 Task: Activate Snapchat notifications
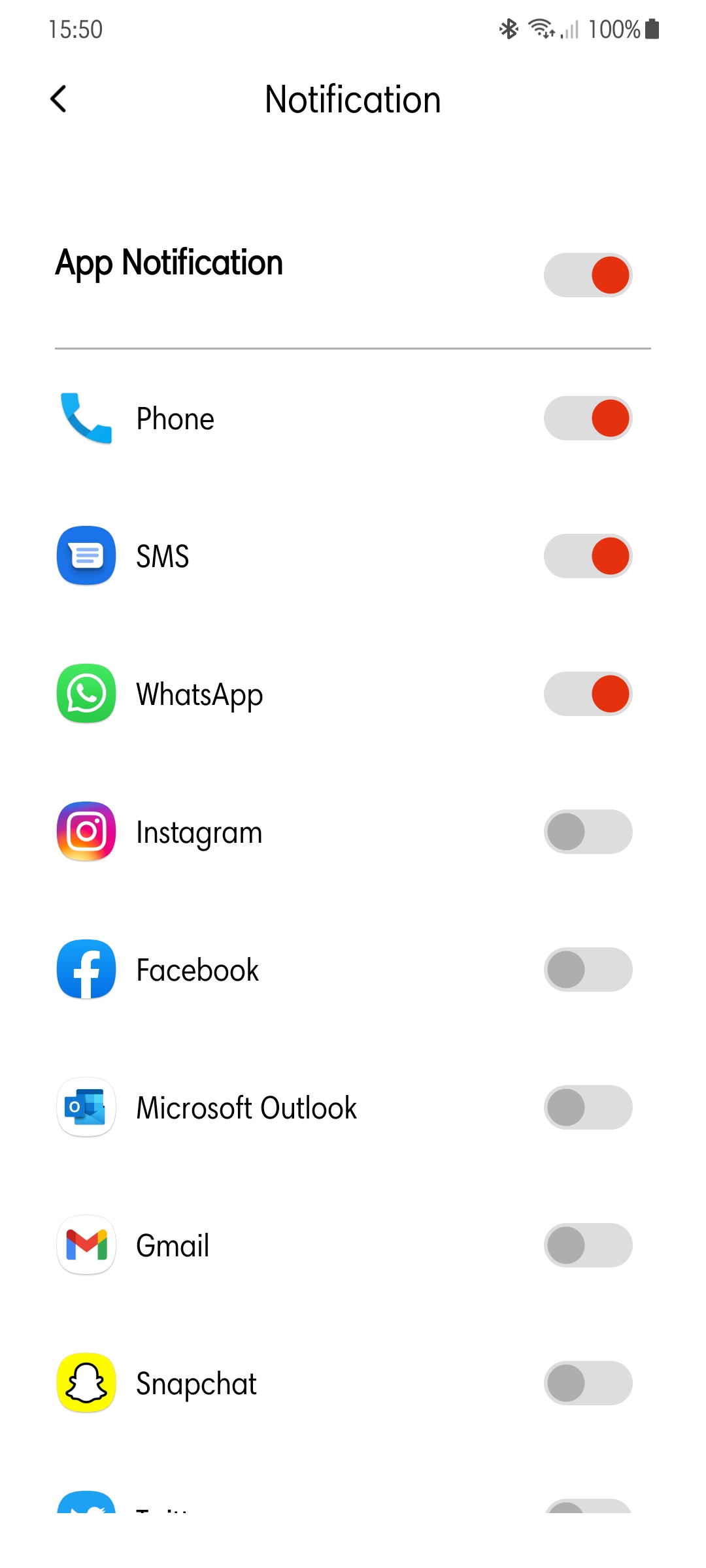tap(588, 1383)
